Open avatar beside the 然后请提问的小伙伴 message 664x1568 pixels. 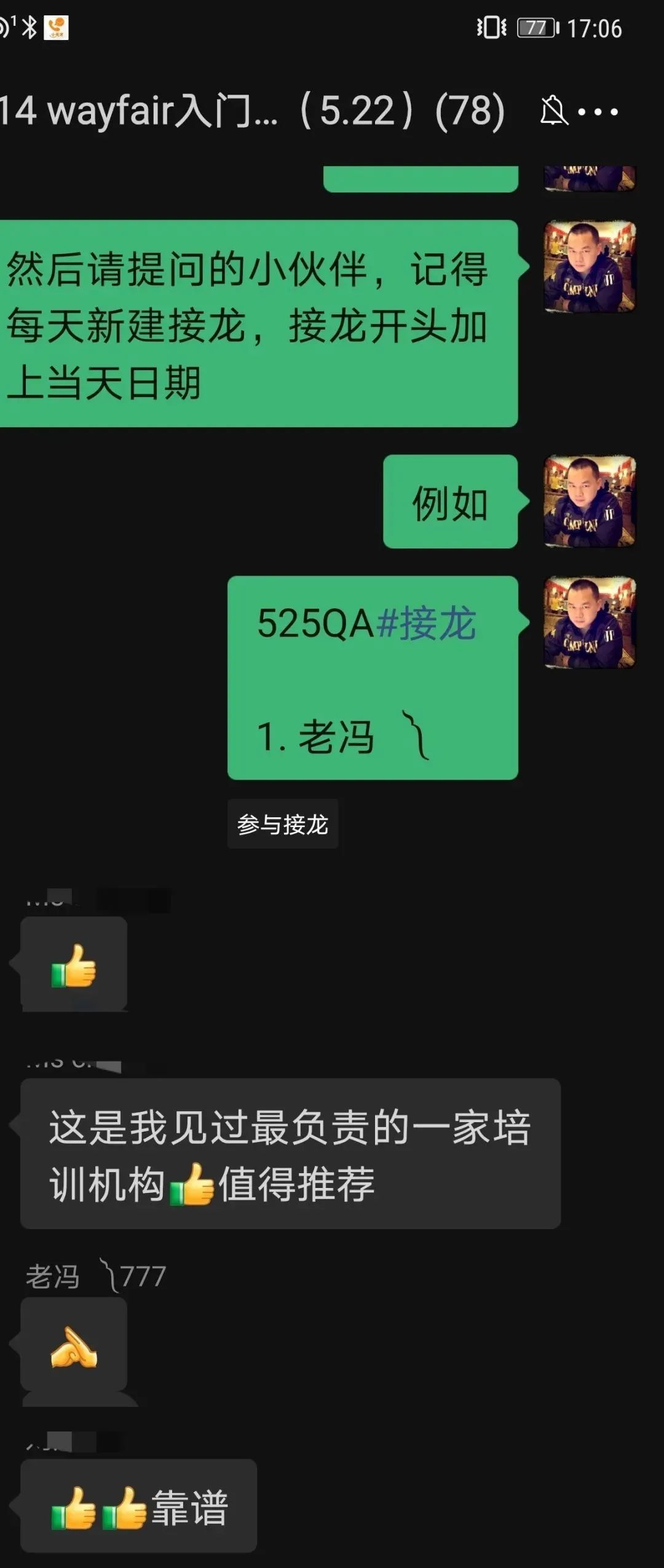pos(590,266)
